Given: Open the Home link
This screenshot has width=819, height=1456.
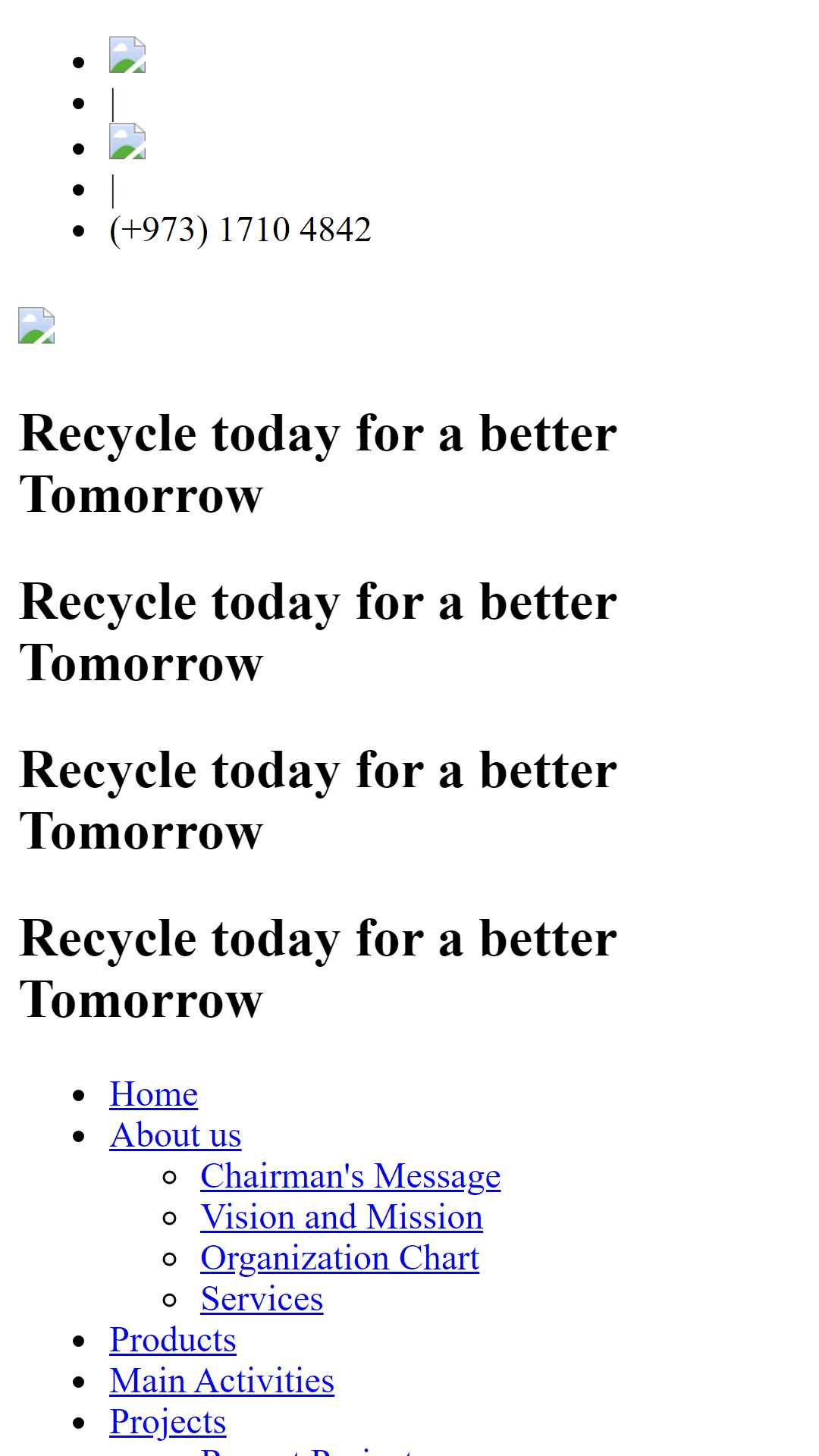Looking at the screenshot, I should tap(153, 1094).
